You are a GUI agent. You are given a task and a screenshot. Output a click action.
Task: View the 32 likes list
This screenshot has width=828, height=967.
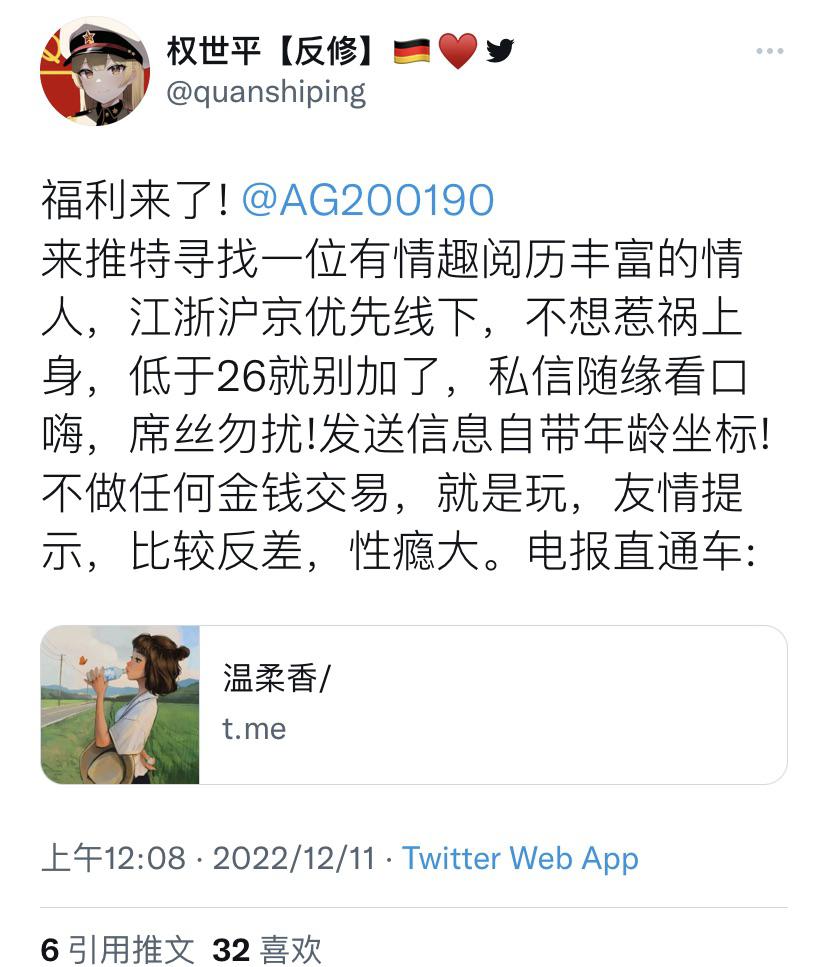tap(266, 949)
